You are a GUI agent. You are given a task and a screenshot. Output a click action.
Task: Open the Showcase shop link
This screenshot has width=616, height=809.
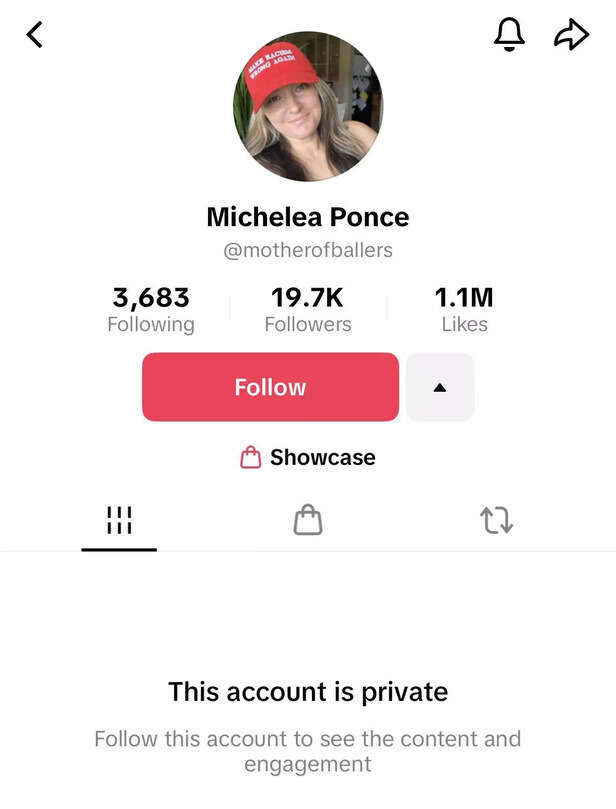click(x=308, y=457)
